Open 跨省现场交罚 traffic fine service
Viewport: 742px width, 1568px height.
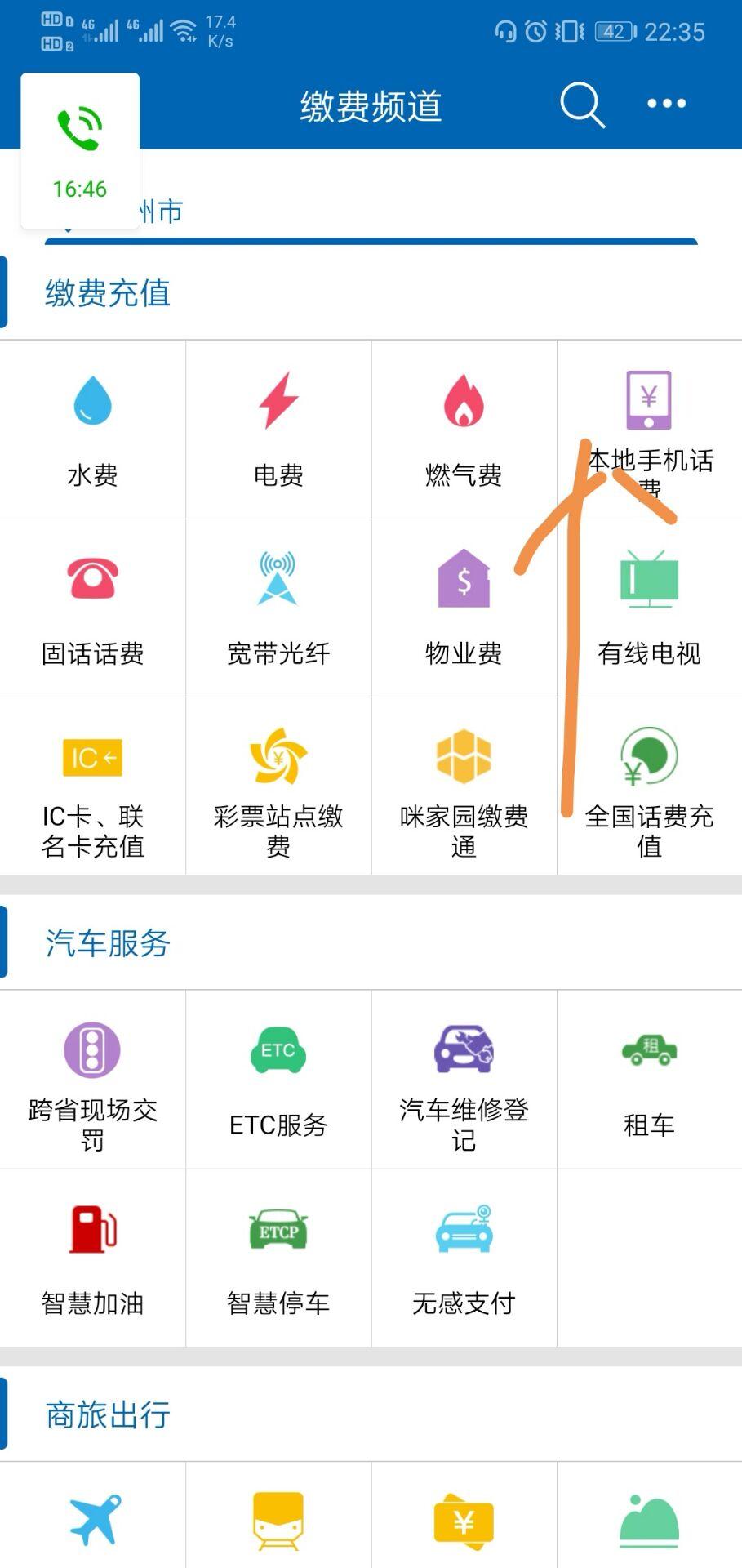click(92, 1080)
